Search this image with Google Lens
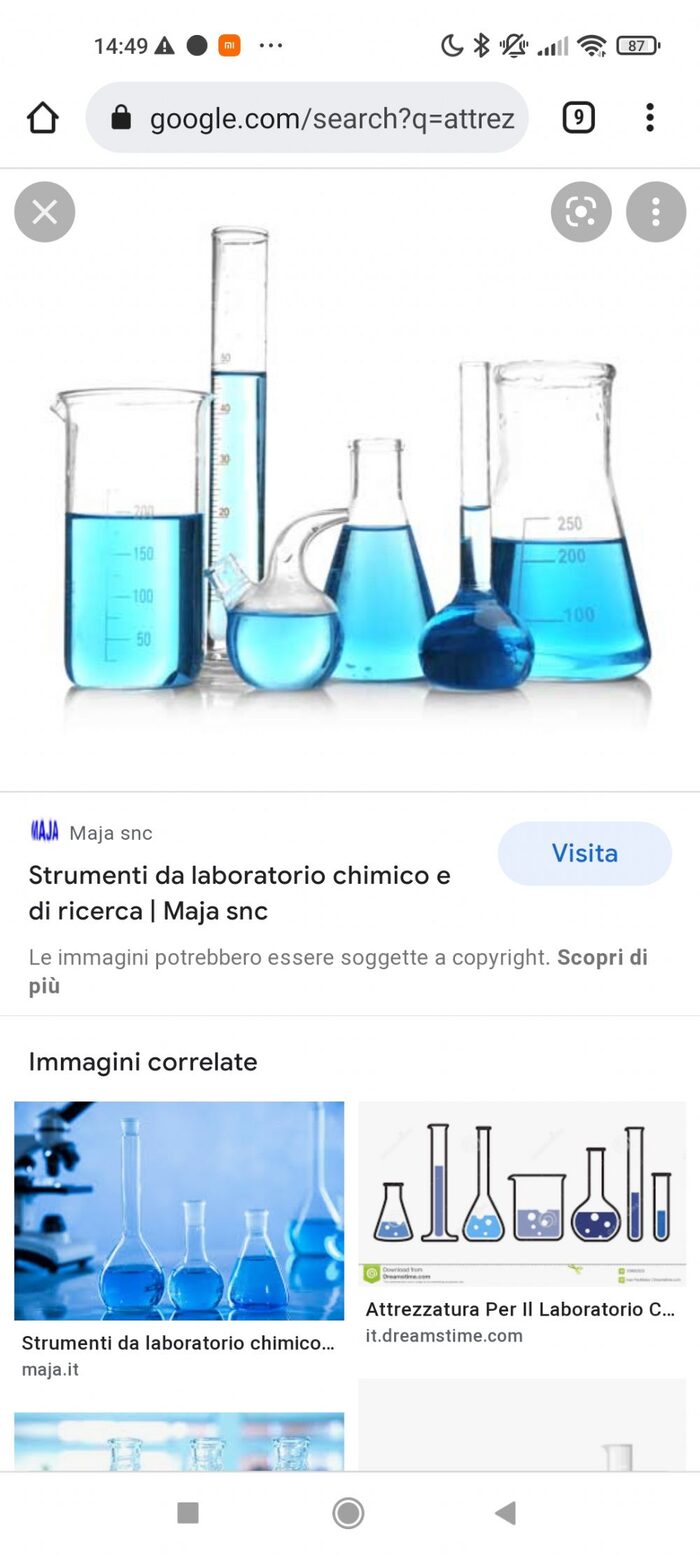The height and width of the screenshot is (1555, 700). click(580, 212)
